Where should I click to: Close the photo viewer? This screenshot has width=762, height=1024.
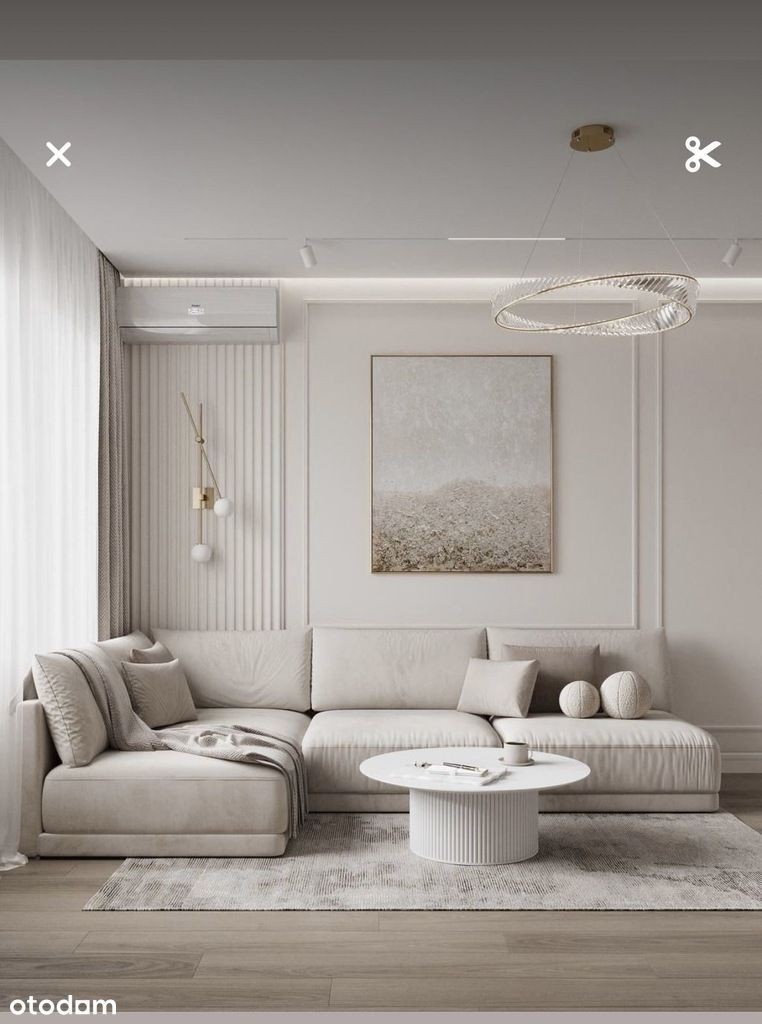point(58,154)
